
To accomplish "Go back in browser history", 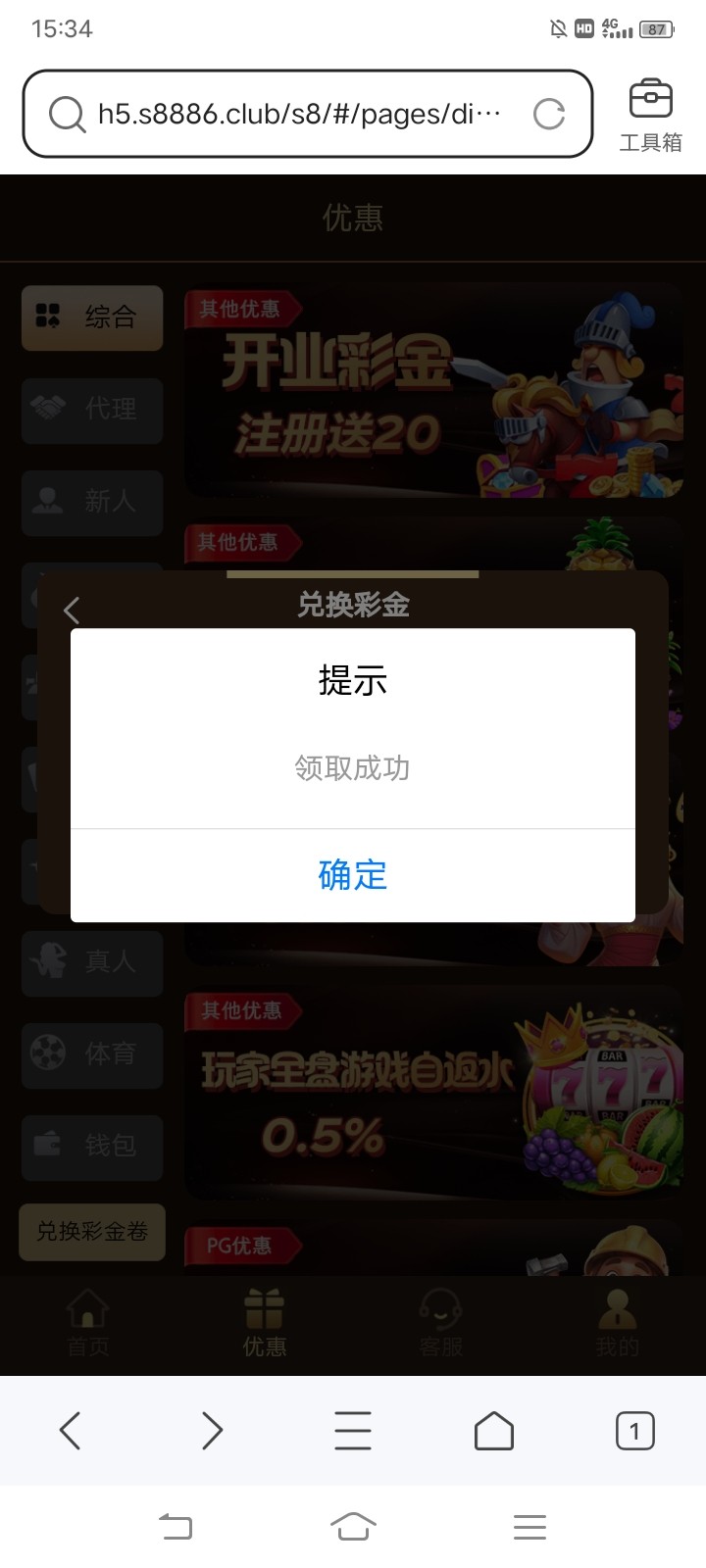I will click(x=71, y=1431).
